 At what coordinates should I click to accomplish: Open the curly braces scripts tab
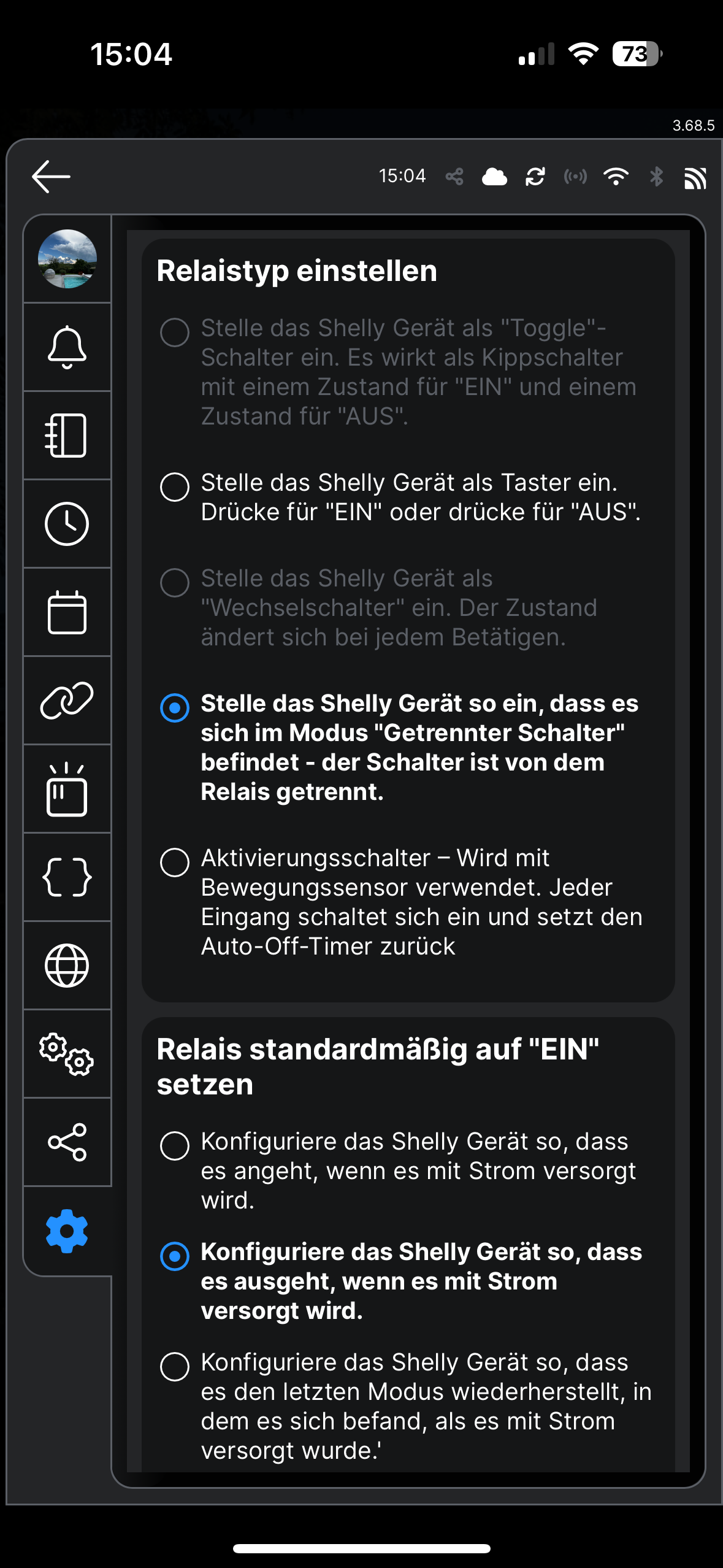pyautogui.click(x=67, y=877)
